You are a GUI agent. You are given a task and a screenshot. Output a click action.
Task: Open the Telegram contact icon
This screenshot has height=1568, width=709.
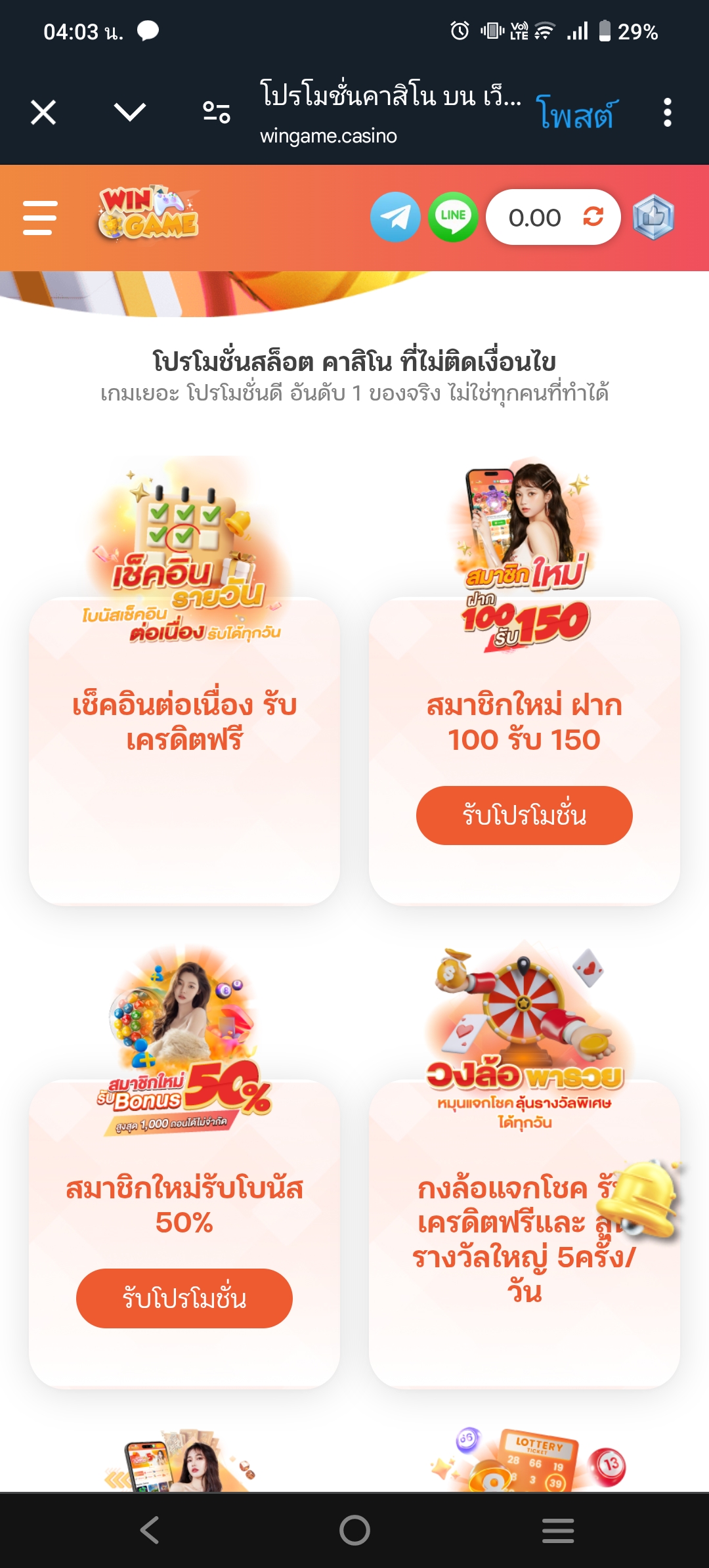pyautogui.click(x=395, y=217)
